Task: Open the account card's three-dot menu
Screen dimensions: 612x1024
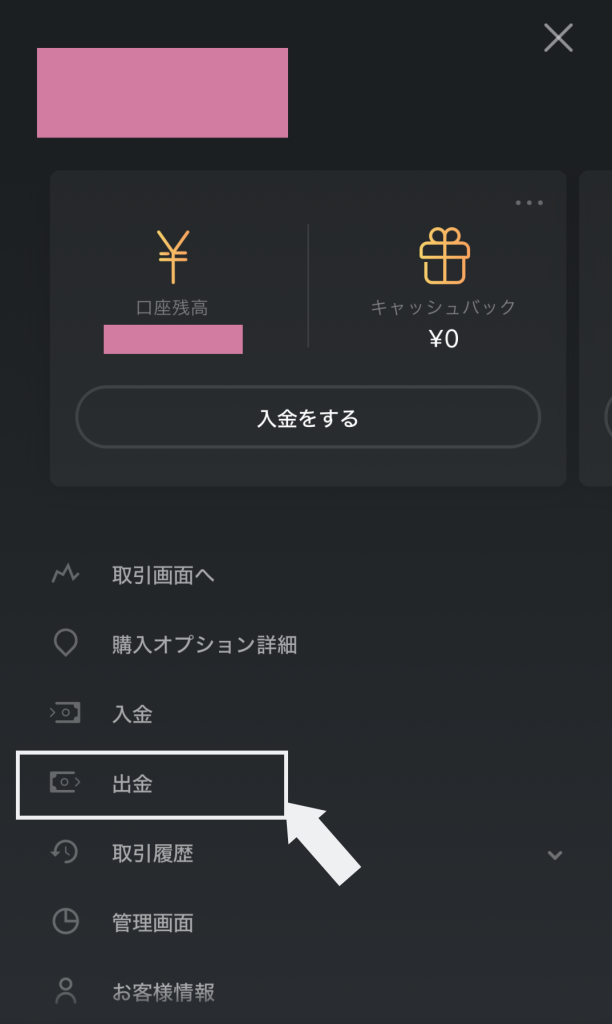Action: pos(529,203)
